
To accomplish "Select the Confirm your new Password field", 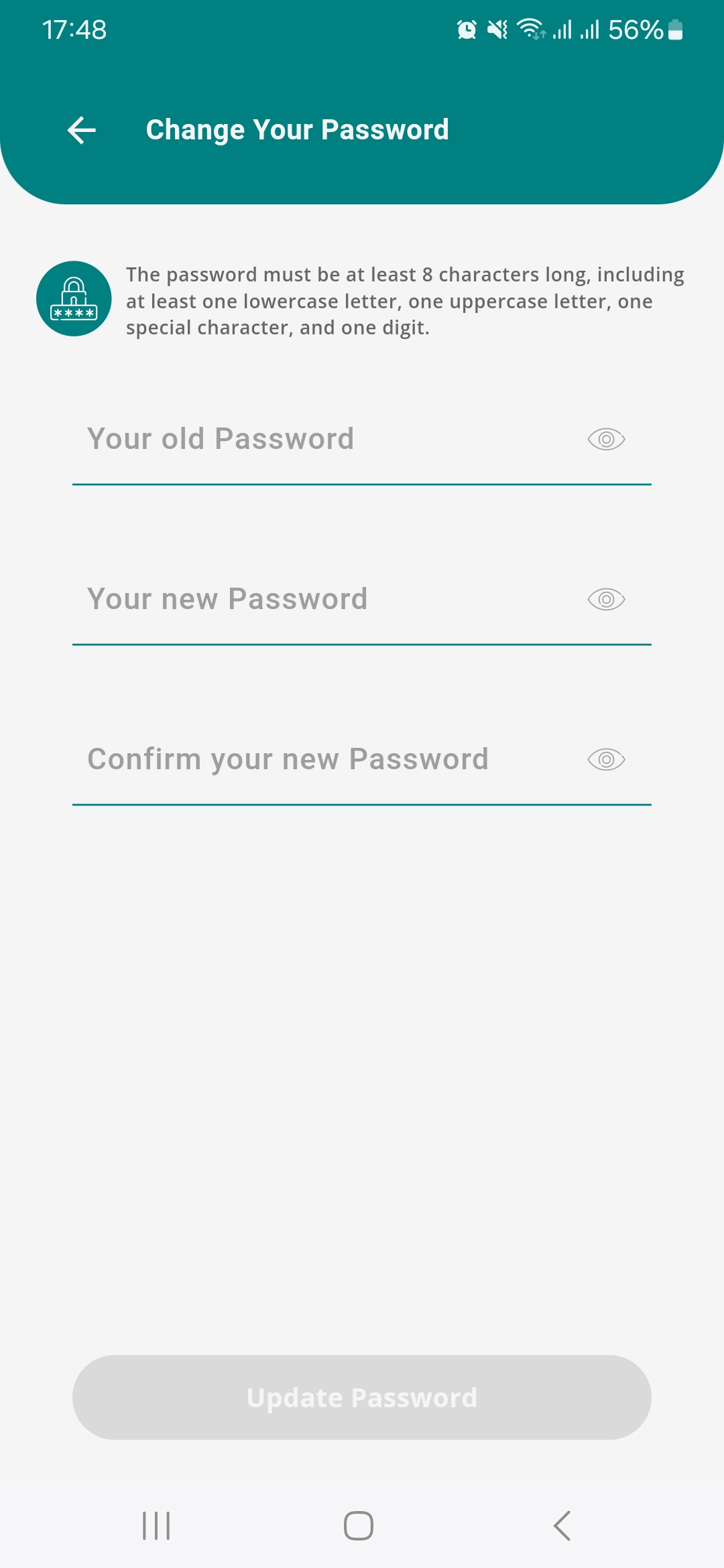I will 322,759.
